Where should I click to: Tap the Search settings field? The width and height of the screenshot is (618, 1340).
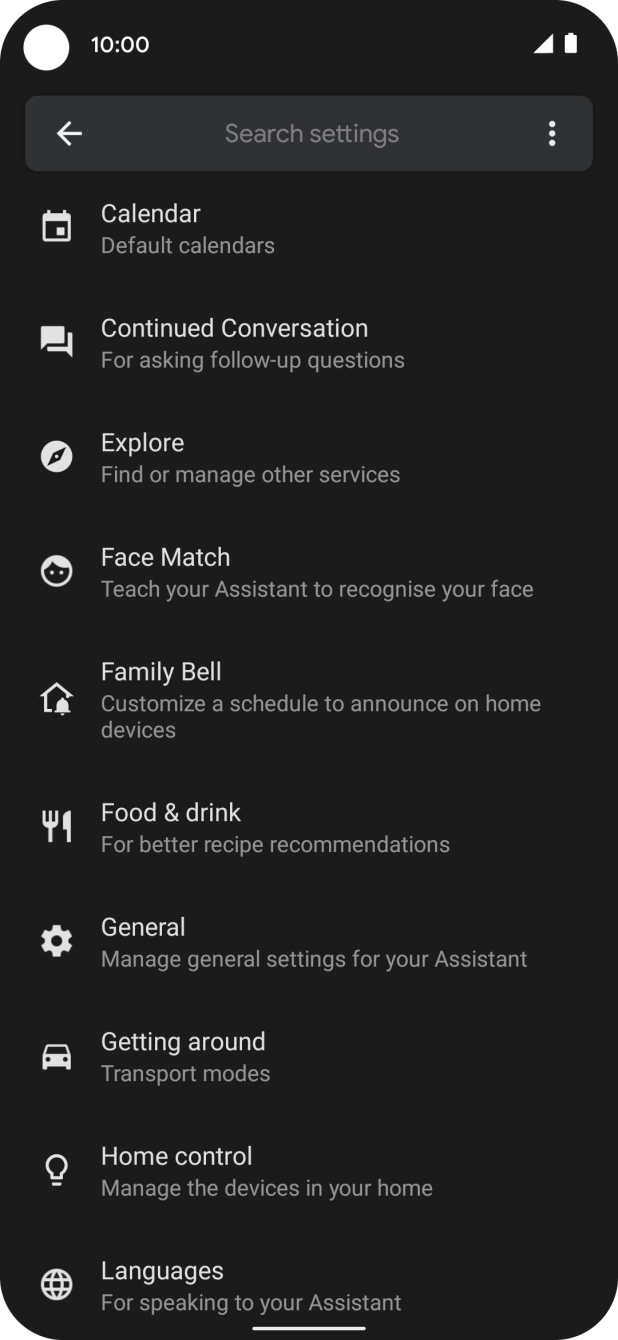click(x=311, y=134)
